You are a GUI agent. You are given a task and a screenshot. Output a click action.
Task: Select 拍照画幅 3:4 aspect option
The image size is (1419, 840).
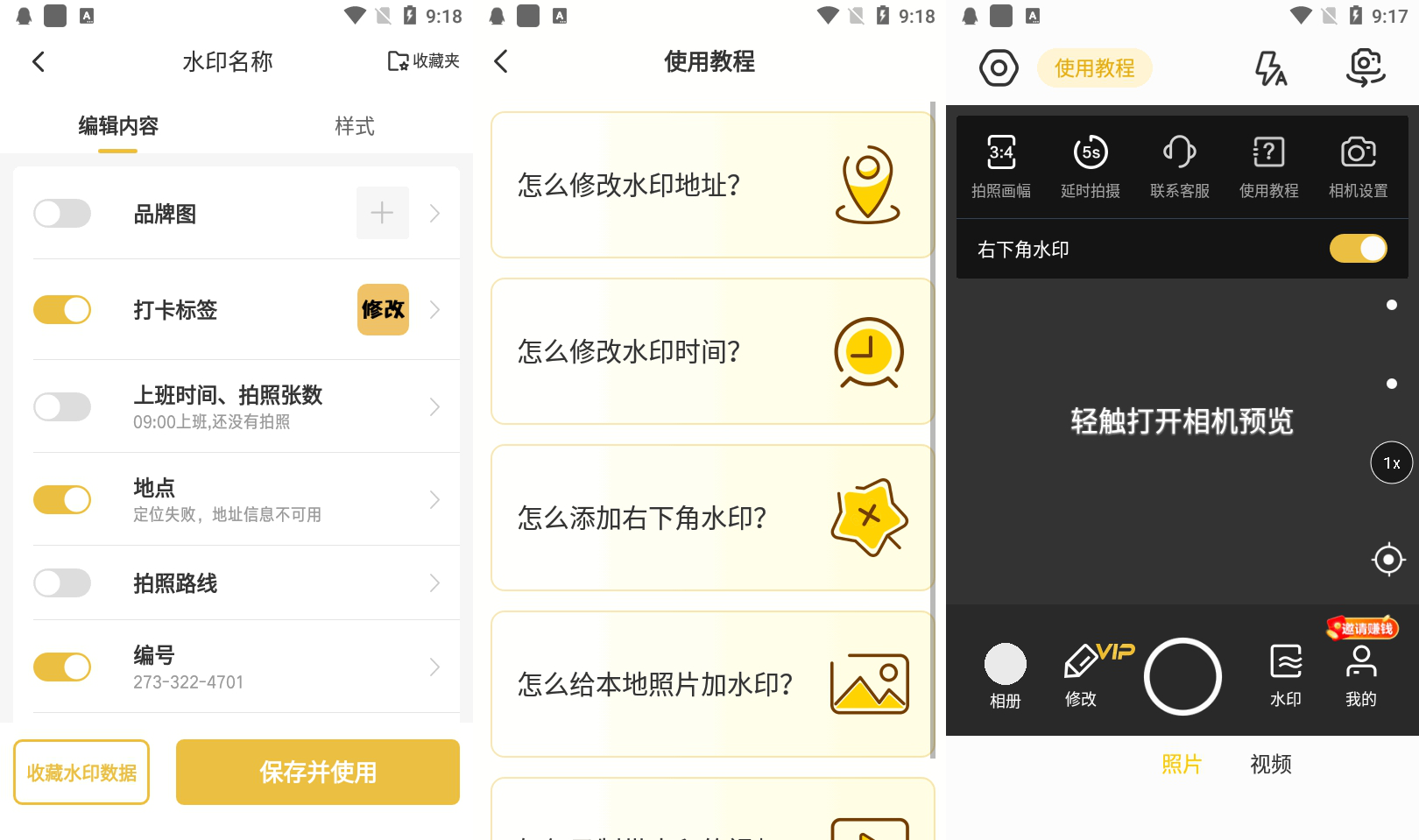coord(1001,166)
